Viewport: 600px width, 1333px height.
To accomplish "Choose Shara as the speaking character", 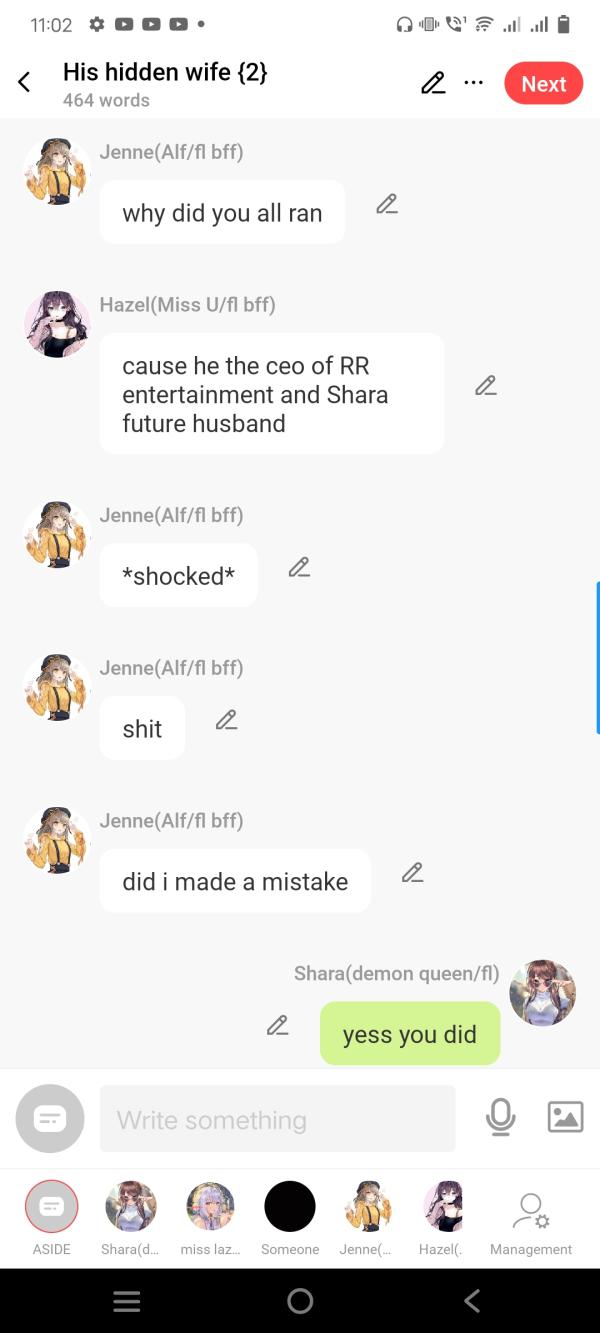I will click(x=130, y=1207).
